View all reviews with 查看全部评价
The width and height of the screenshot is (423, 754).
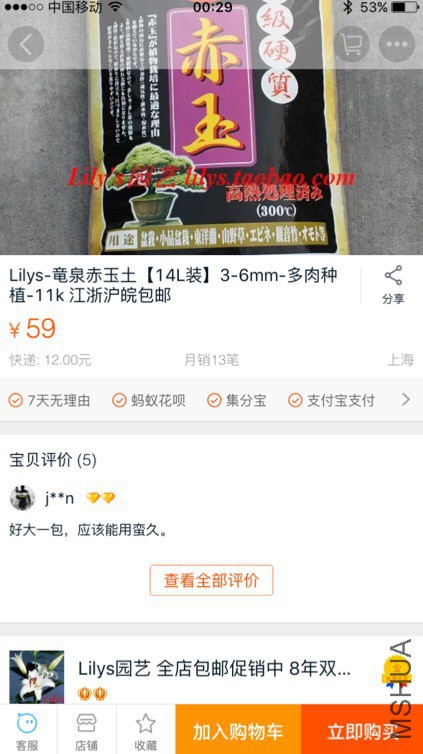point(212,580)
